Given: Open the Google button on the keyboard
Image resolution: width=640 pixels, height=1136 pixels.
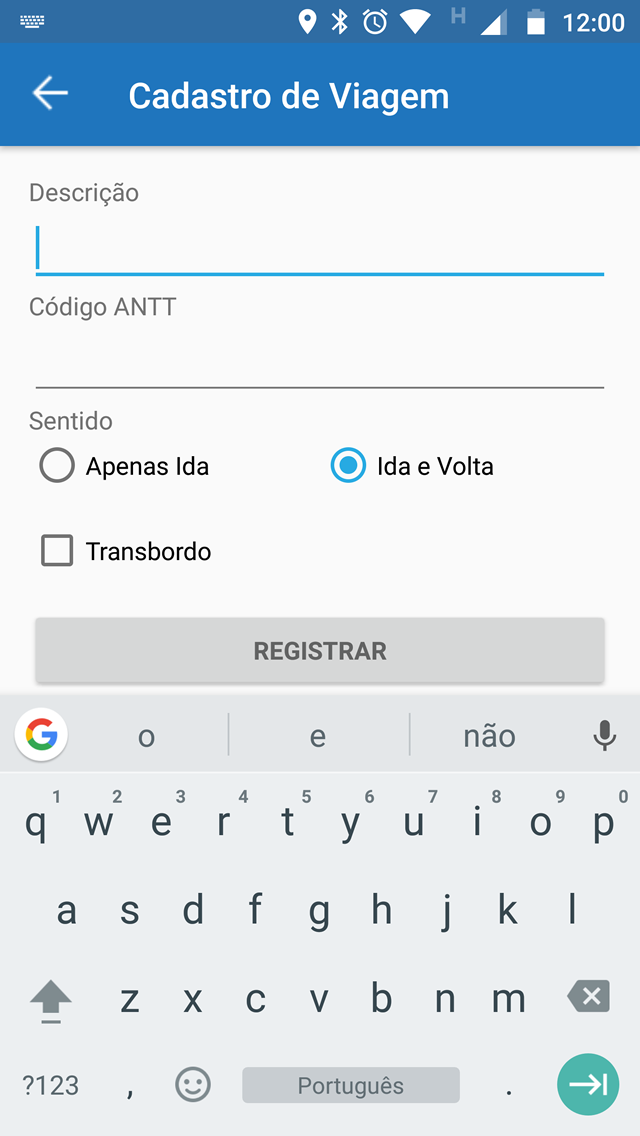Looking at the screenshot, I should (41, 735).
